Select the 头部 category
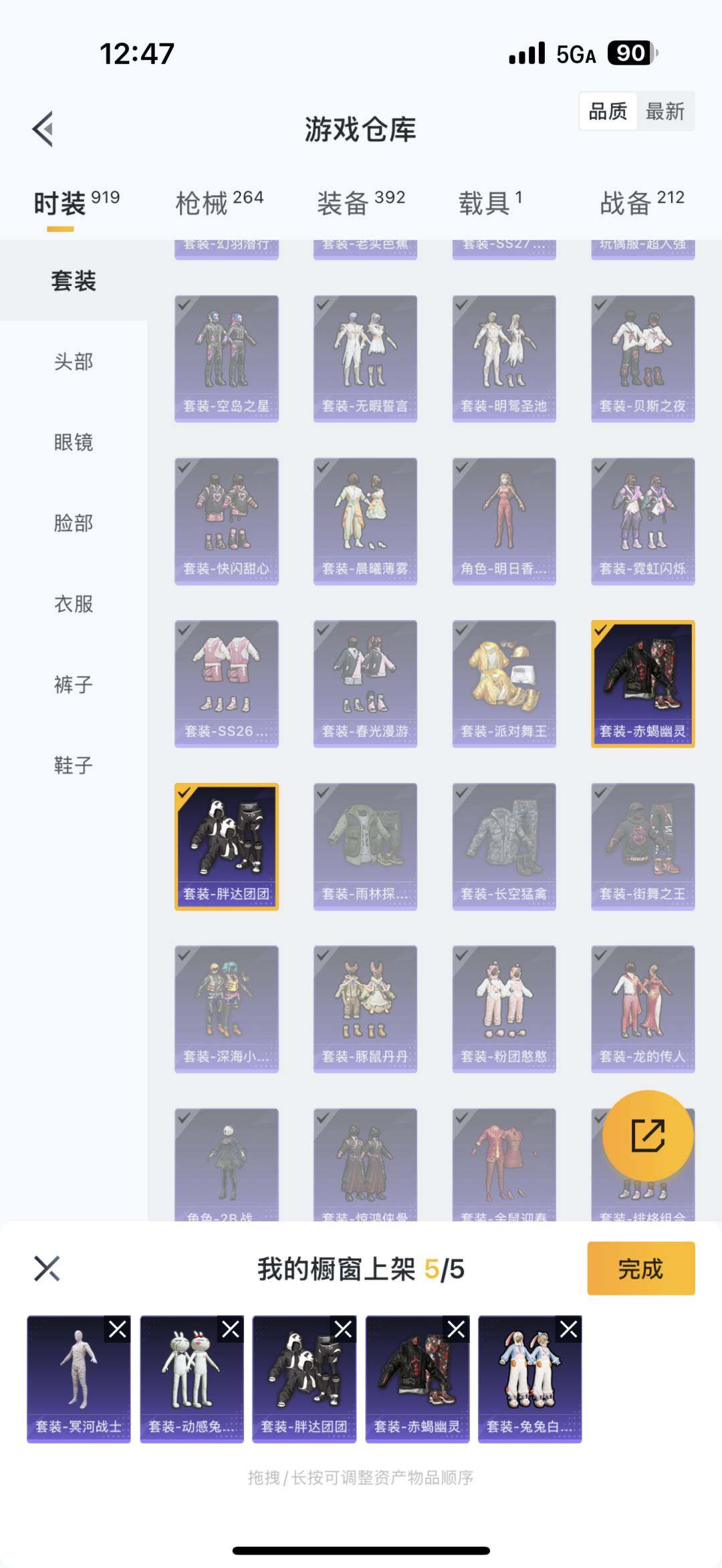Viewport: 722px width, 1568px height. click(x=74, y=361)
